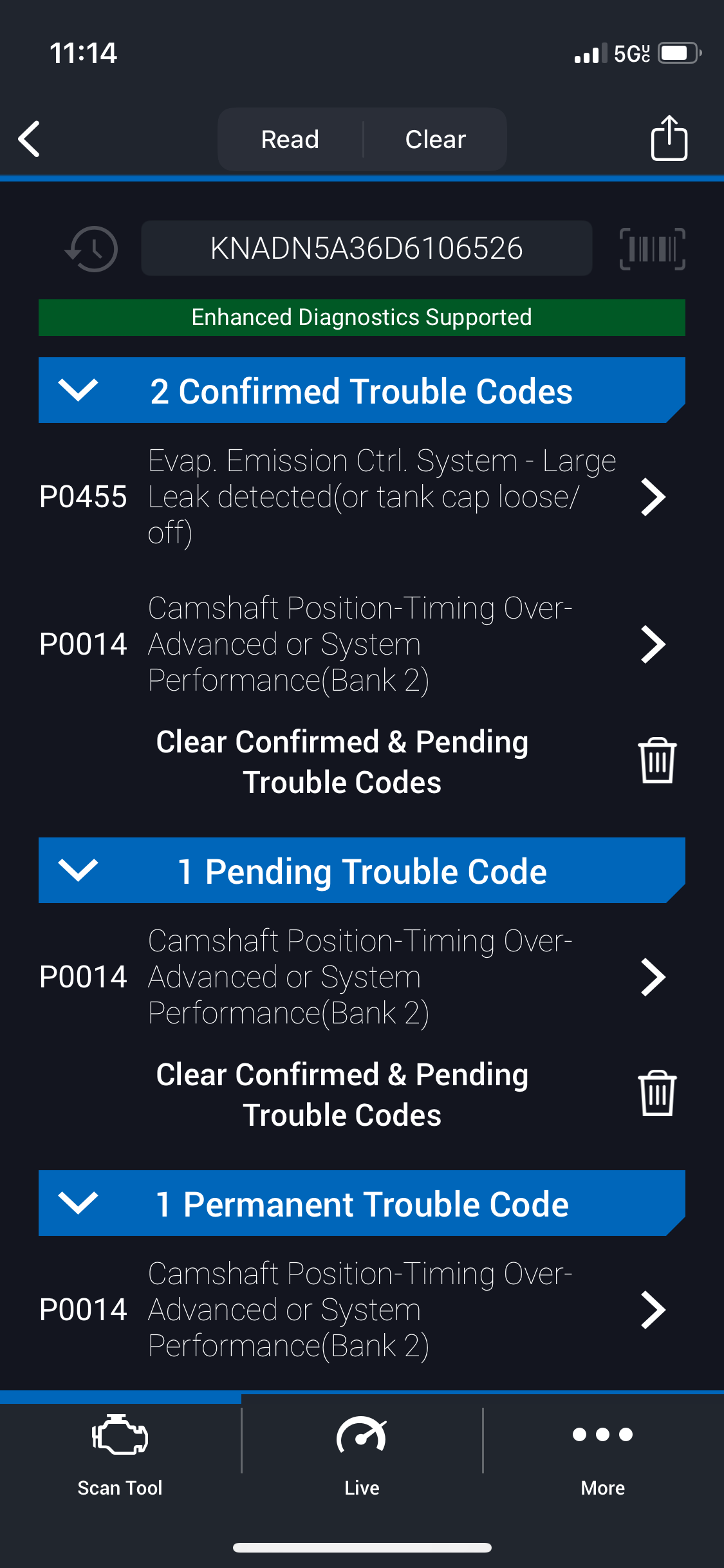Collapse the 1 Pending Trouble Code section
The image size is (724, 1568).
pyautogui.click(x=362, y=870)
